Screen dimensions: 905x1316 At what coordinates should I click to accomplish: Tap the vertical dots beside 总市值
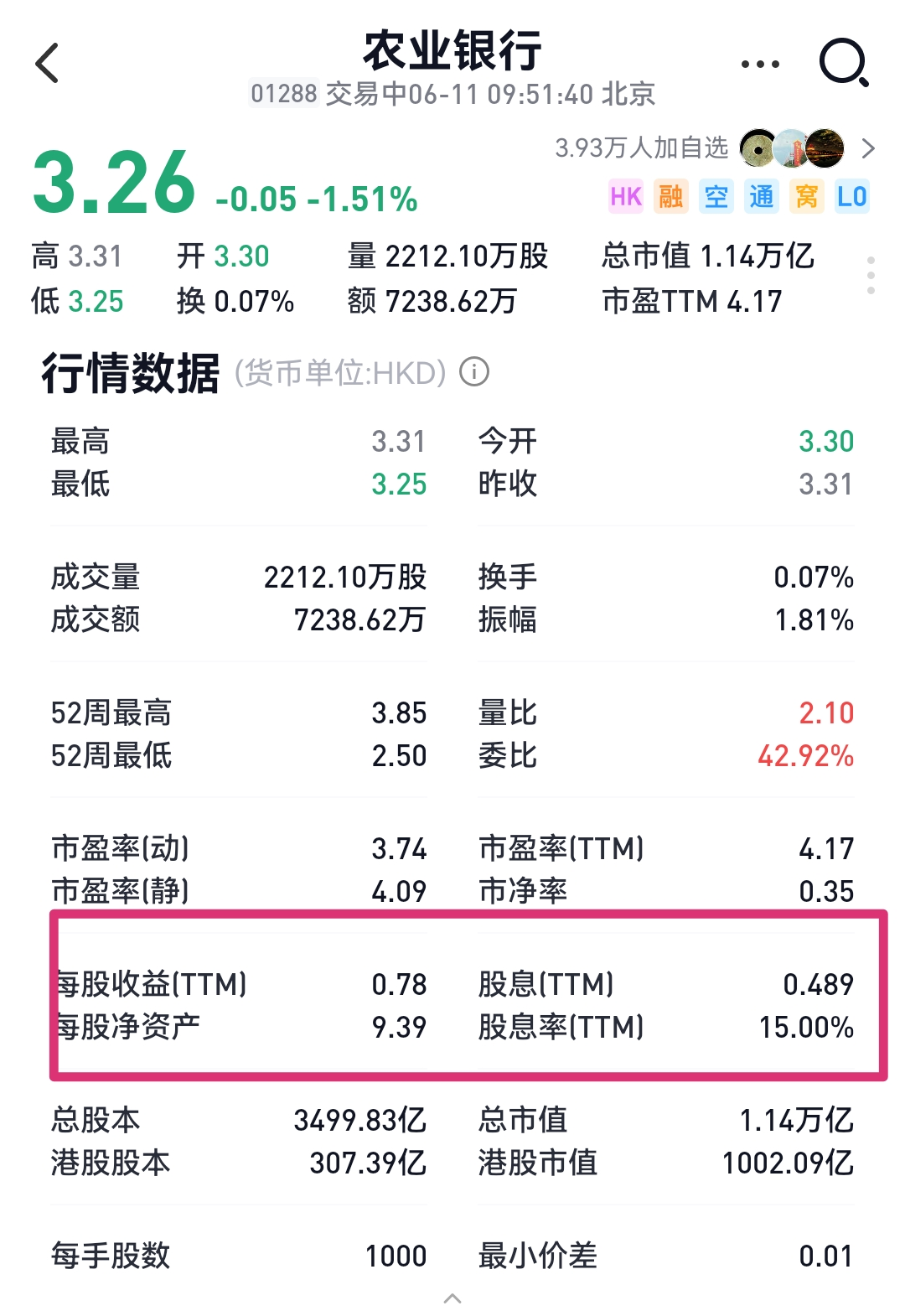point(871,276)
